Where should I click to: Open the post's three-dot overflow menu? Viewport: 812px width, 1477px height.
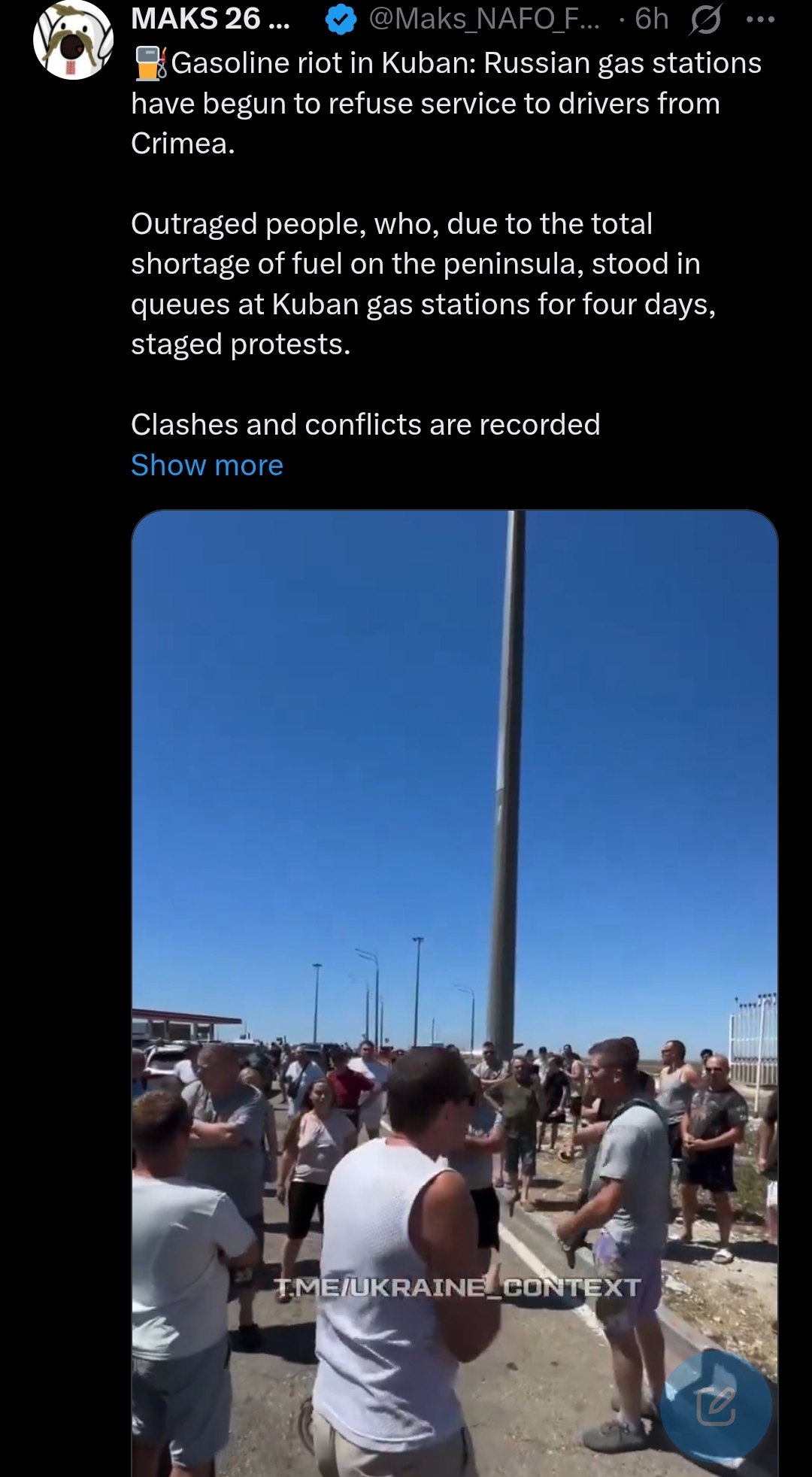(760, 20)
